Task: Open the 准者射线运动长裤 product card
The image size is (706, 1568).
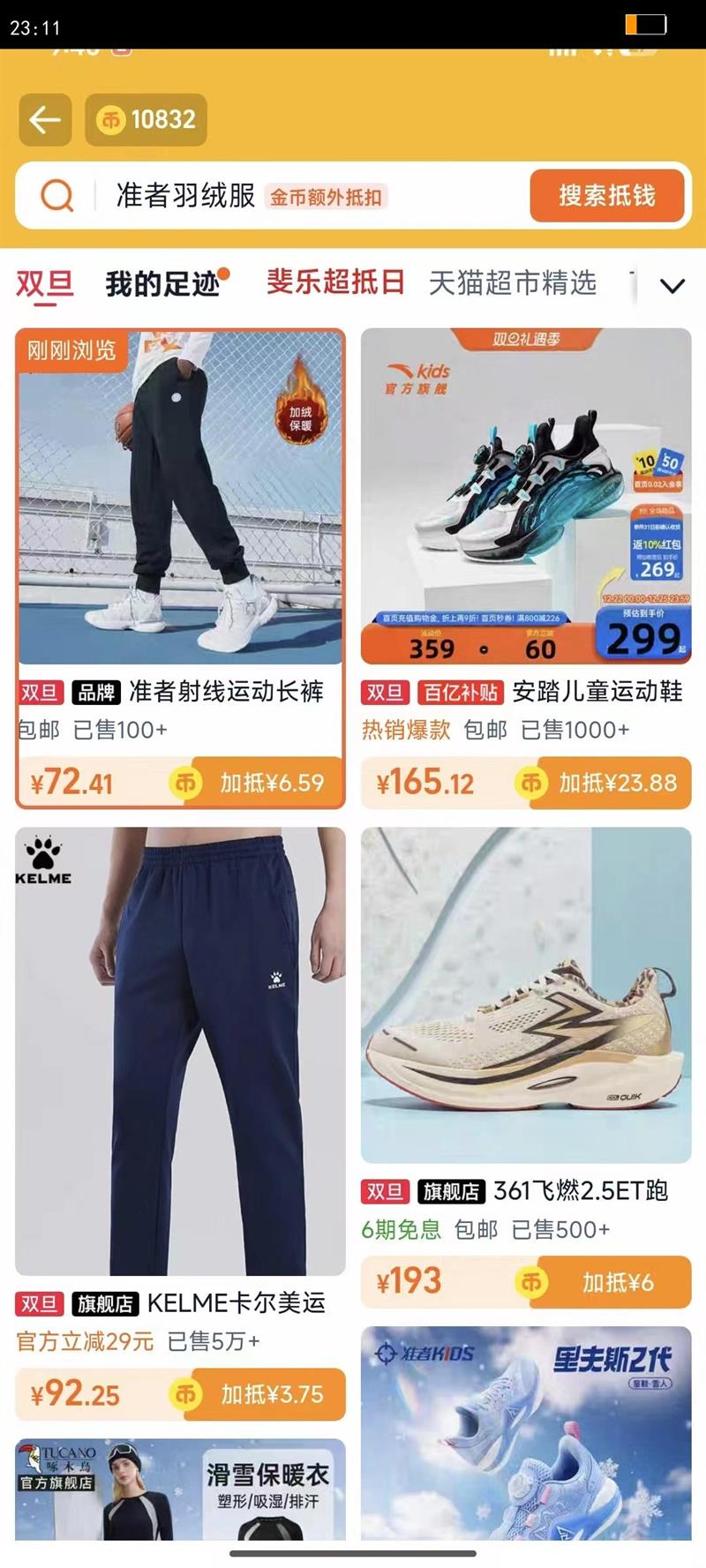Action: click(x=180, y=569)
